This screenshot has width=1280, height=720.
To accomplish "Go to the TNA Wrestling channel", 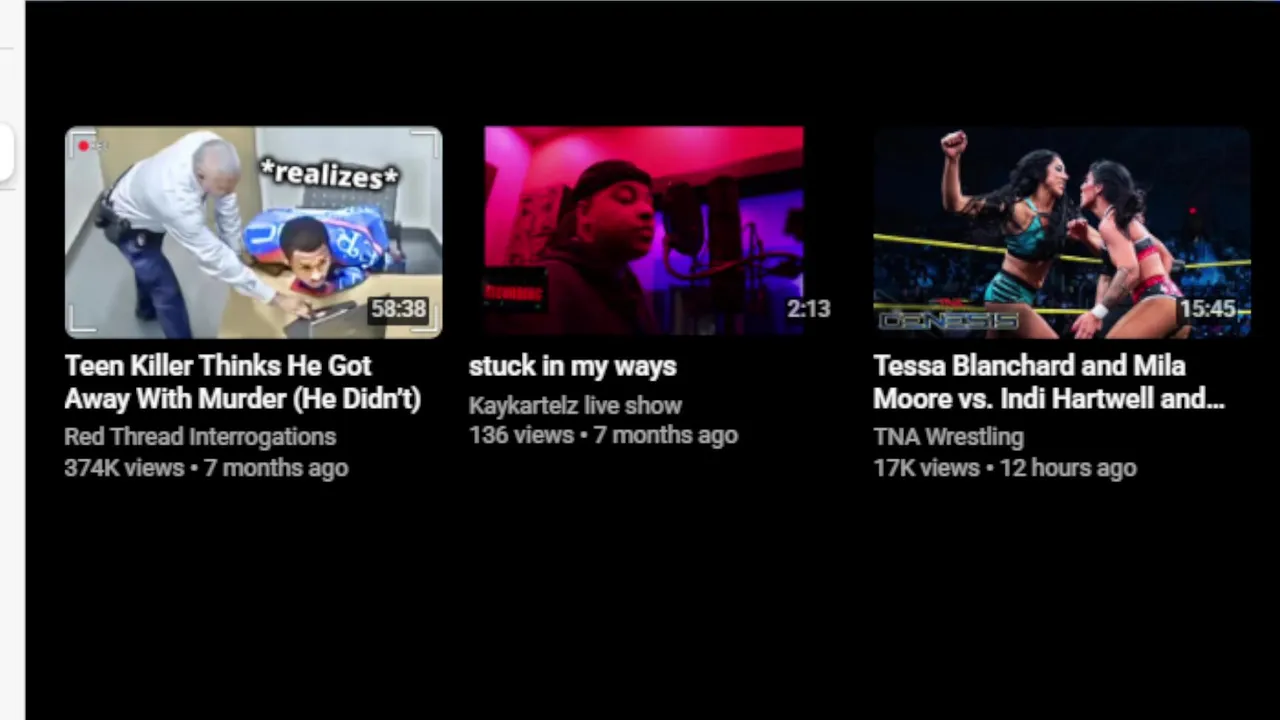I will point(948,437).
